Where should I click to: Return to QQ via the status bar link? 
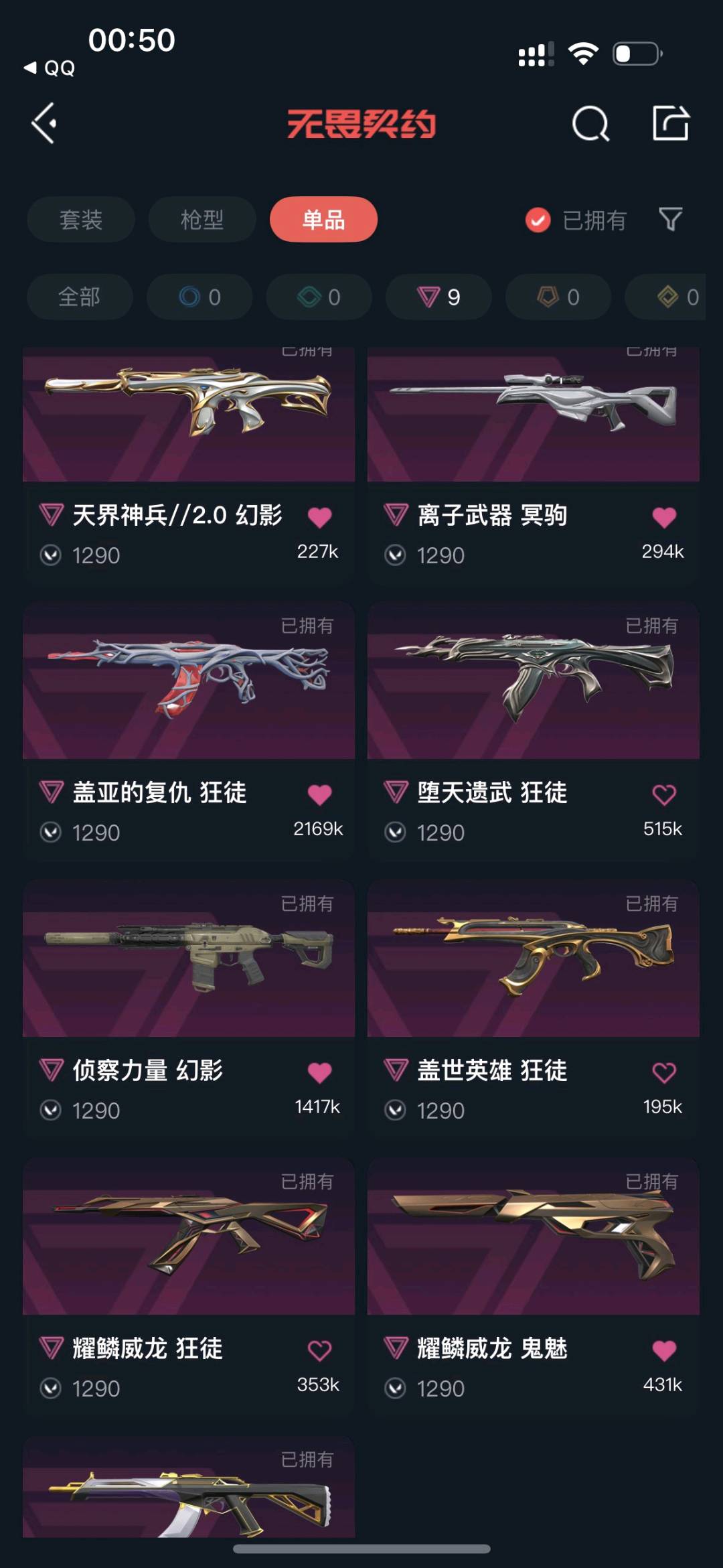point(50,68)
